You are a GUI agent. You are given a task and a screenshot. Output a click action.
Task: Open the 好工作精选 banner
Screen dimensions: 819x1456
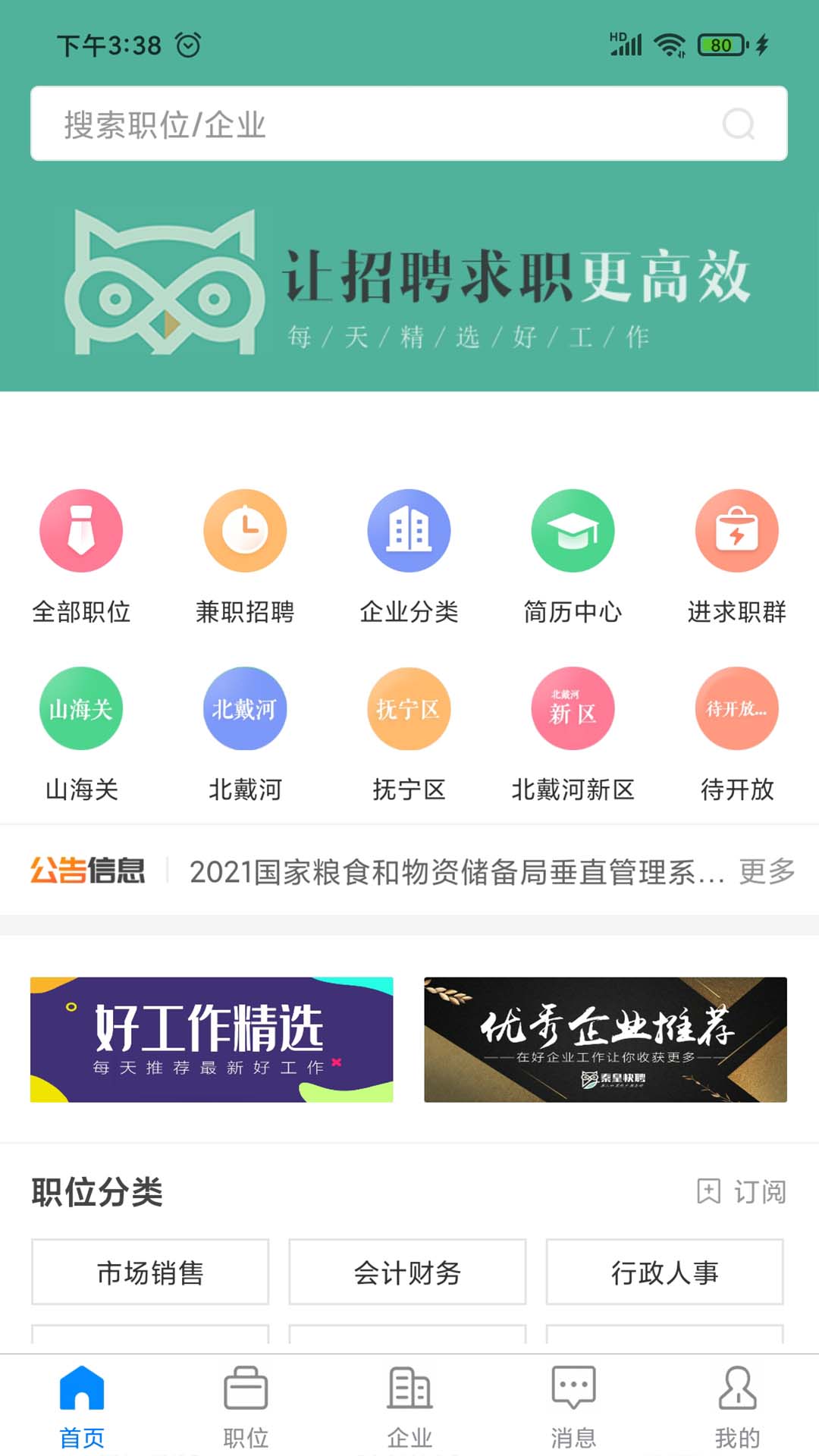(x=212, y=1040)
